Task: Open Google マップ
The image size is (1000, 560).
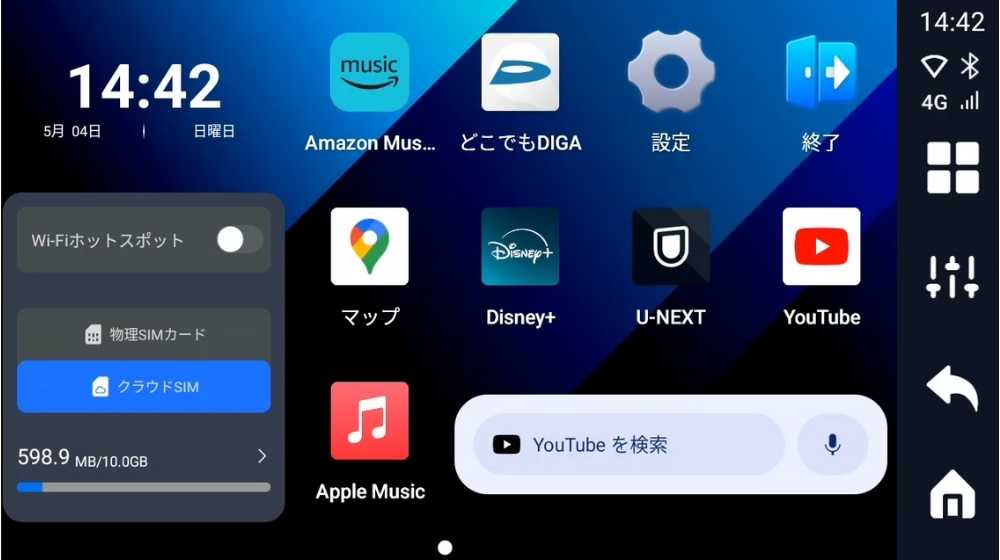Action: [x=370, y=247]
